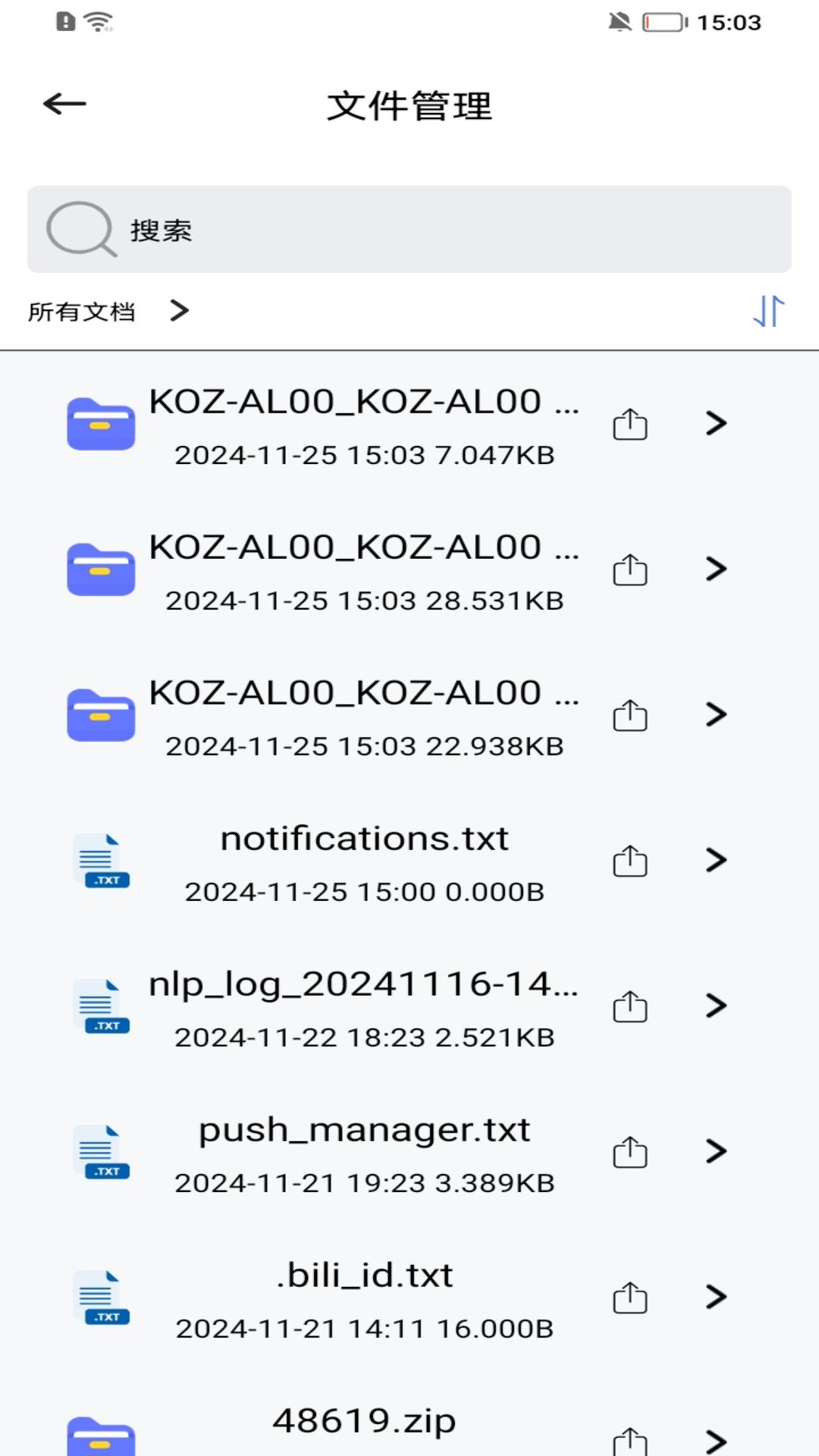Go back using the top-left arrow
Image resolution: width=819 pixels, height=1456 pixels.
pos(64,104)
